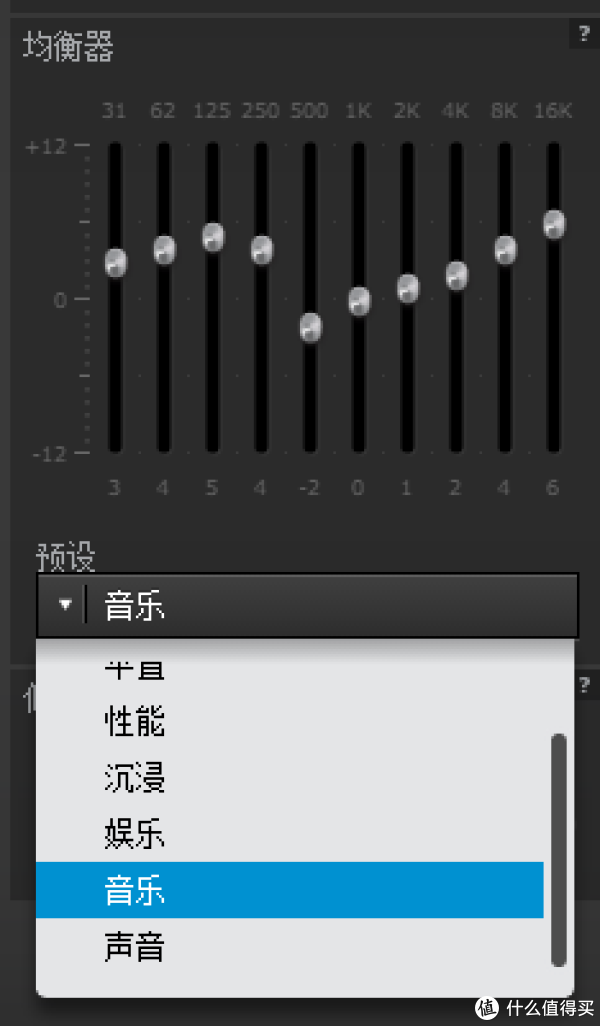The image size is (600, 1026).
Task: Tap the preset list scrollbar
Action: click(559, 849)
